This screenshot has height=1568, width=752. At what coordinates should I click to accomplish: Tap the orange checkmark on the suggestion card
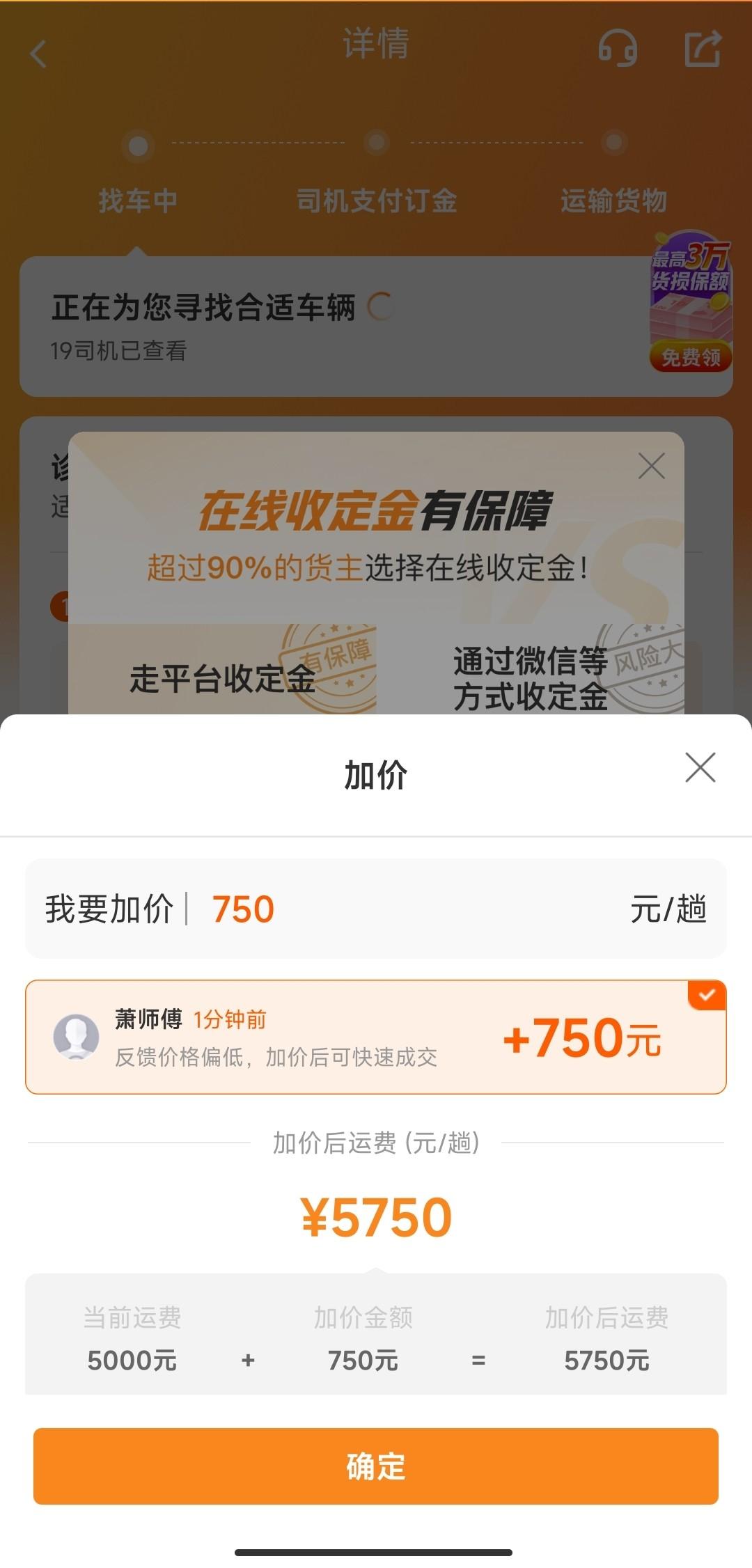point(707,996)
